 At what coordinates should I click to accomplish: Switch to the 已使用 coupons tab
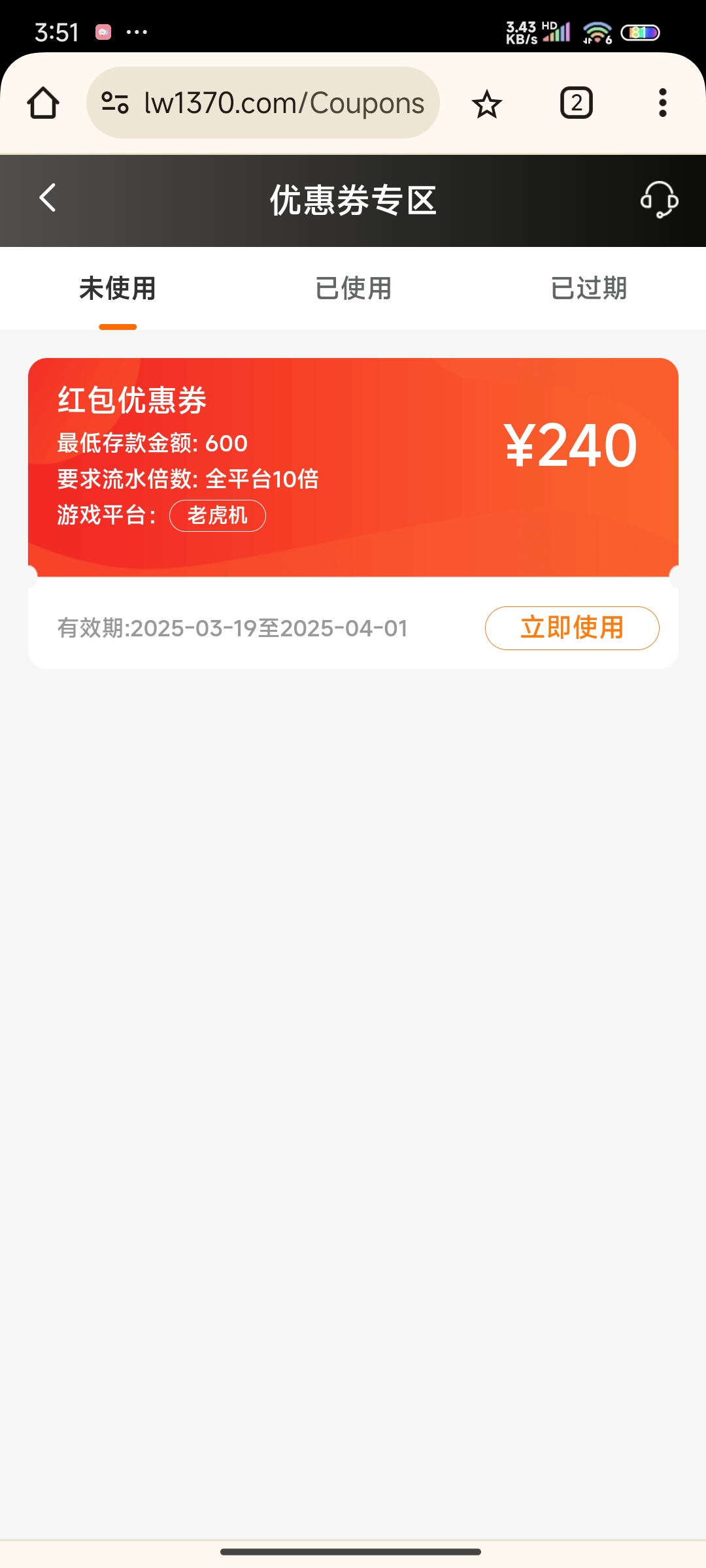point(352,288)
